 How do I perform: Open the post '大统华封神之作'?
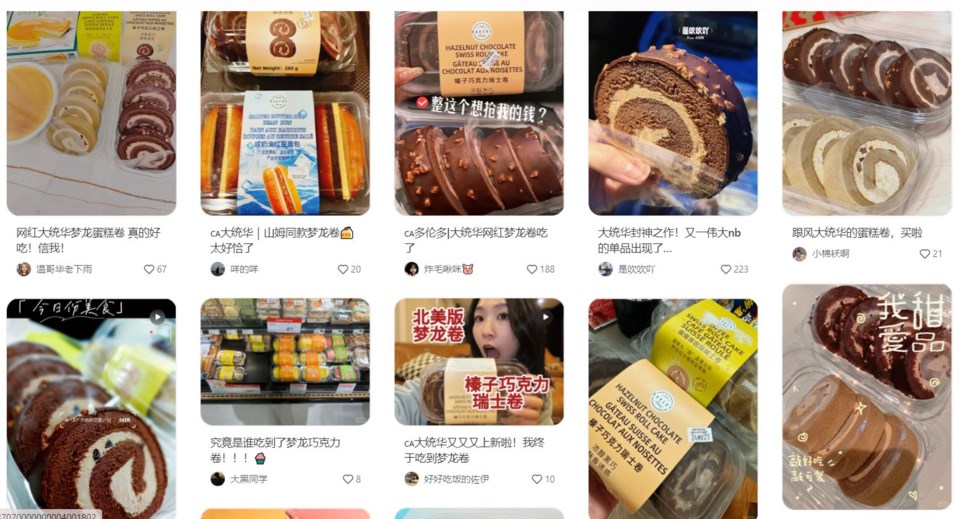pos(673,114)
